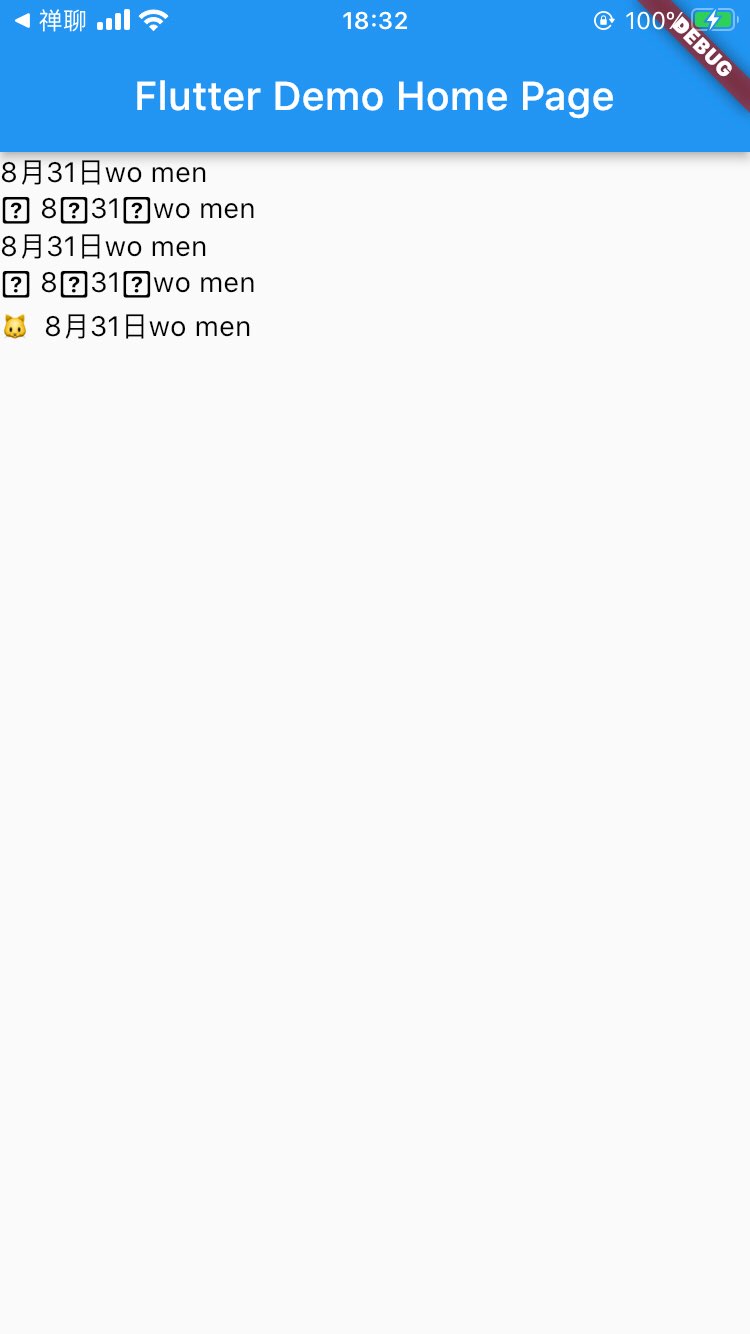This screenshot has width=750, height=1334.
Task: Return to the 禅聊 app via status bar
Action: pyautogui.click(x=50, y=20)
